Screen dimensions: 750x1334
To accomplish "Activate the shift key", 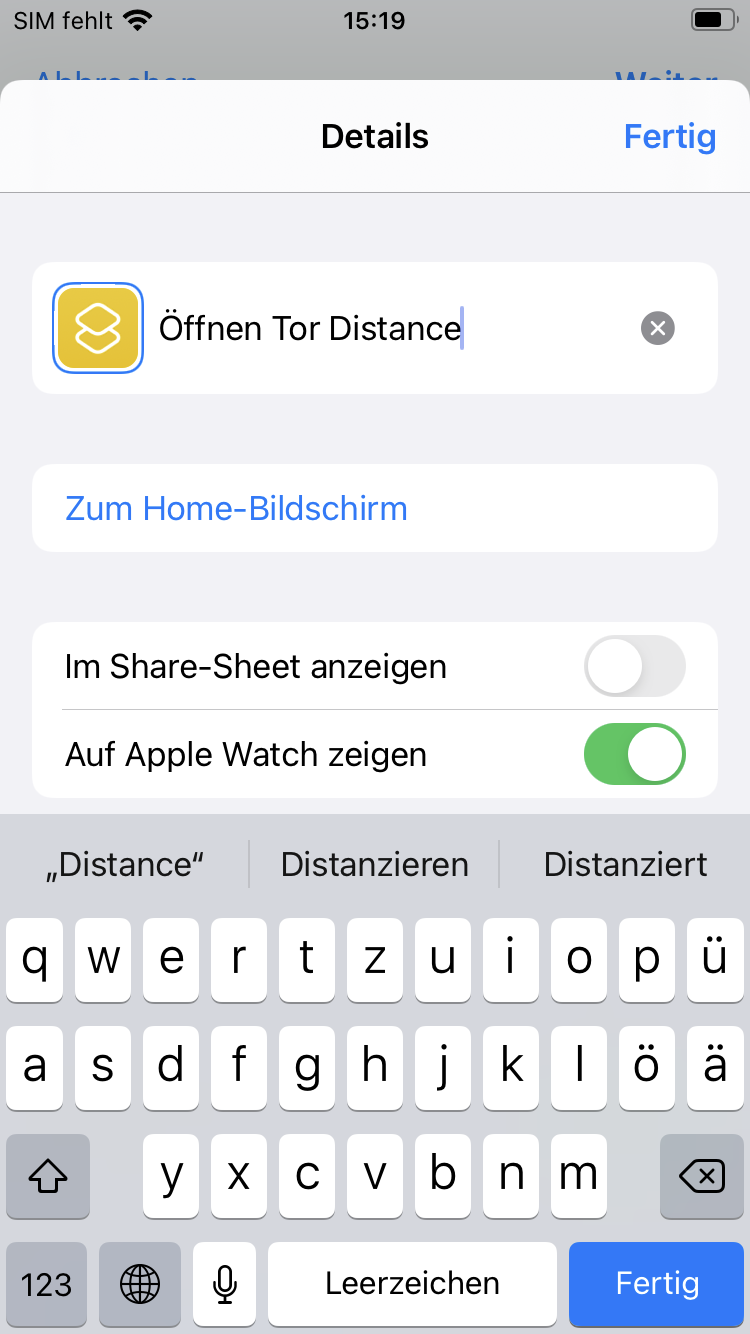I will point(47,1176).
